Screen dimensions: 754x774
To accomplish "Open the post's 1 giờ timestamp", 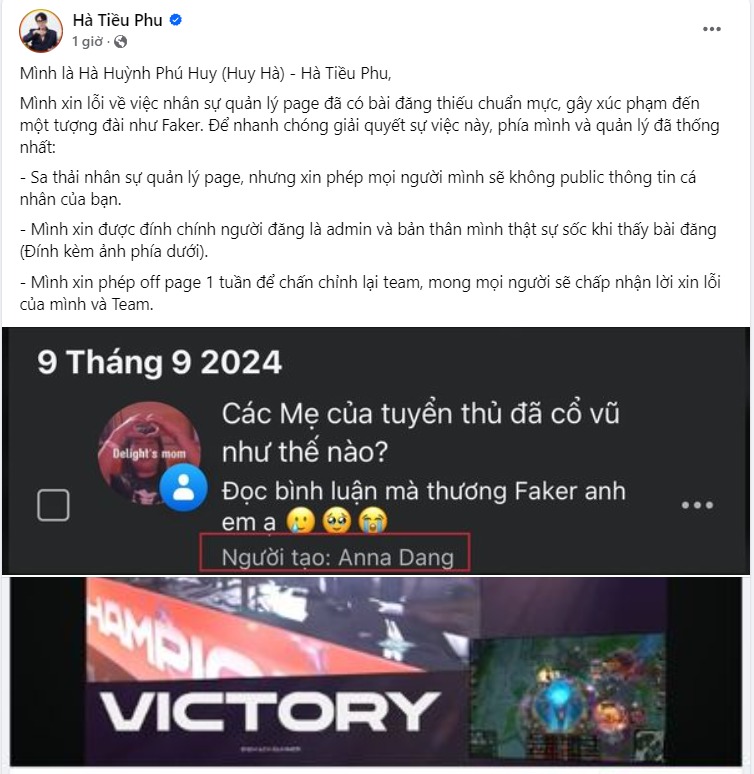I will pos(88,42).
